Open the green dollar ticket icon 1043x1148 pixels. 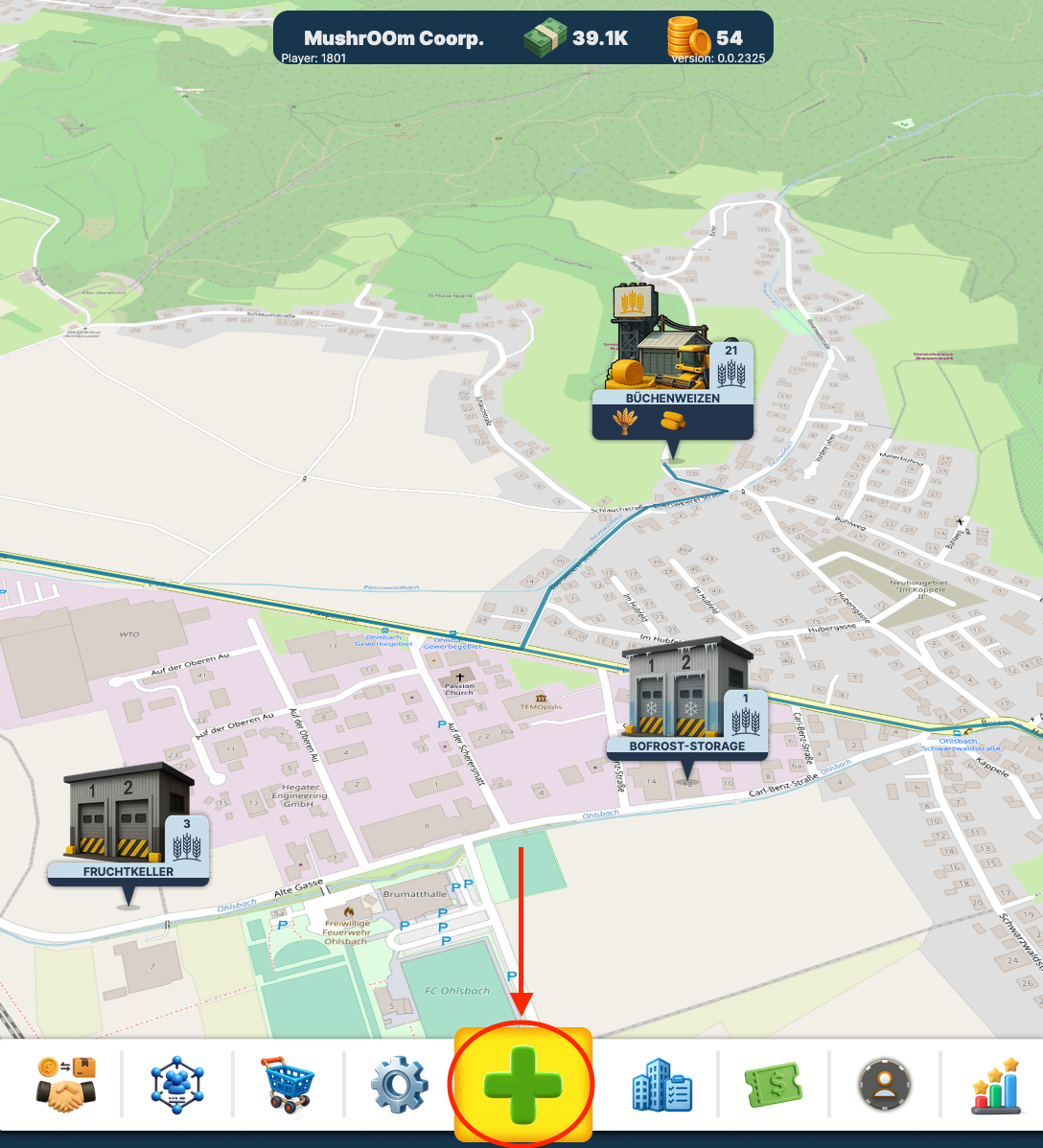pos(773,1085)
